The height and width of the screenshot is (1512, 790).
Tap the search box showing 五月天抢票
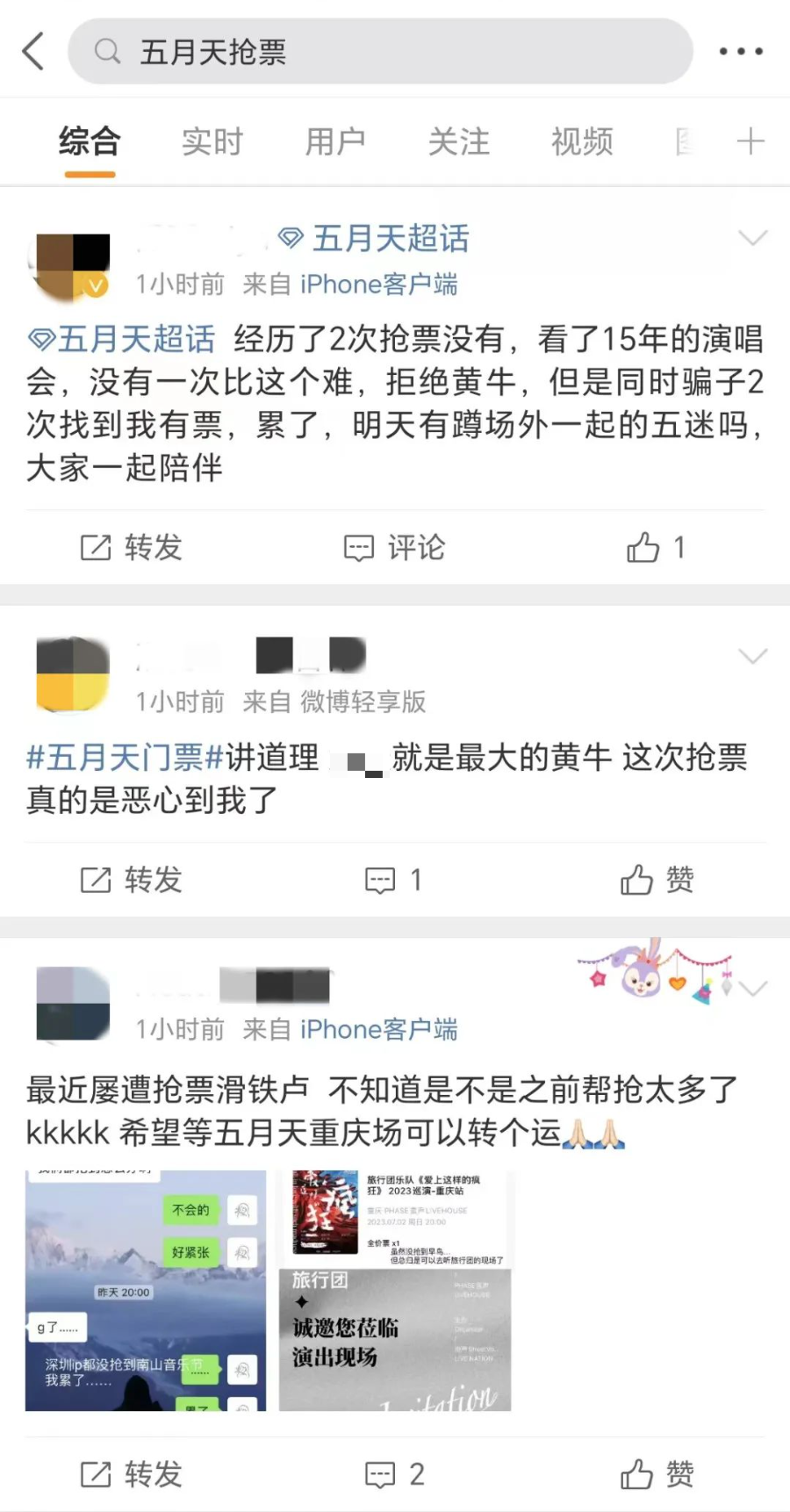point(379,52)
